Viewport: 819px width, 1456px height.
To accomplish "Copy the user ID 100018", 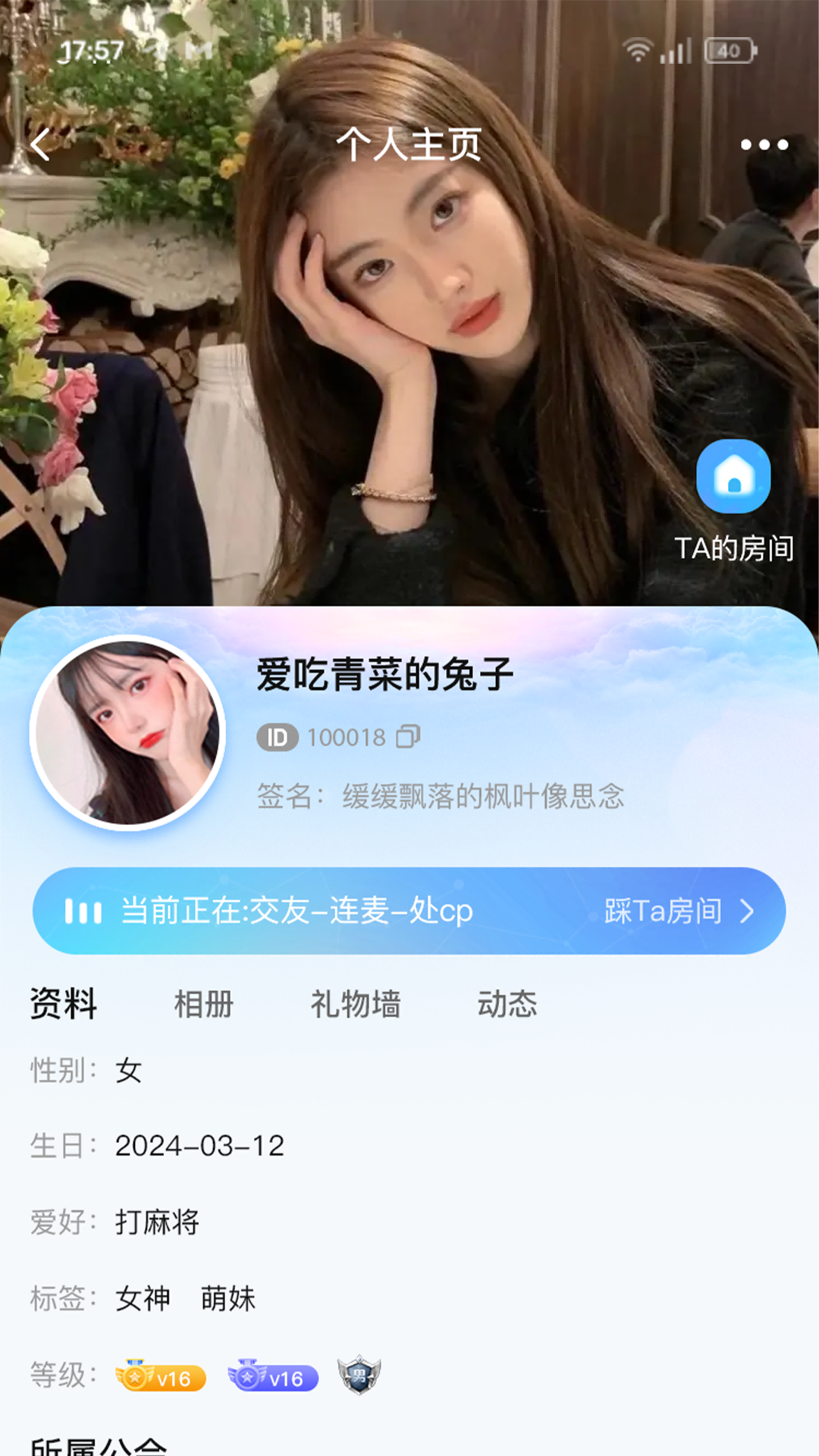I will point(408,736).
